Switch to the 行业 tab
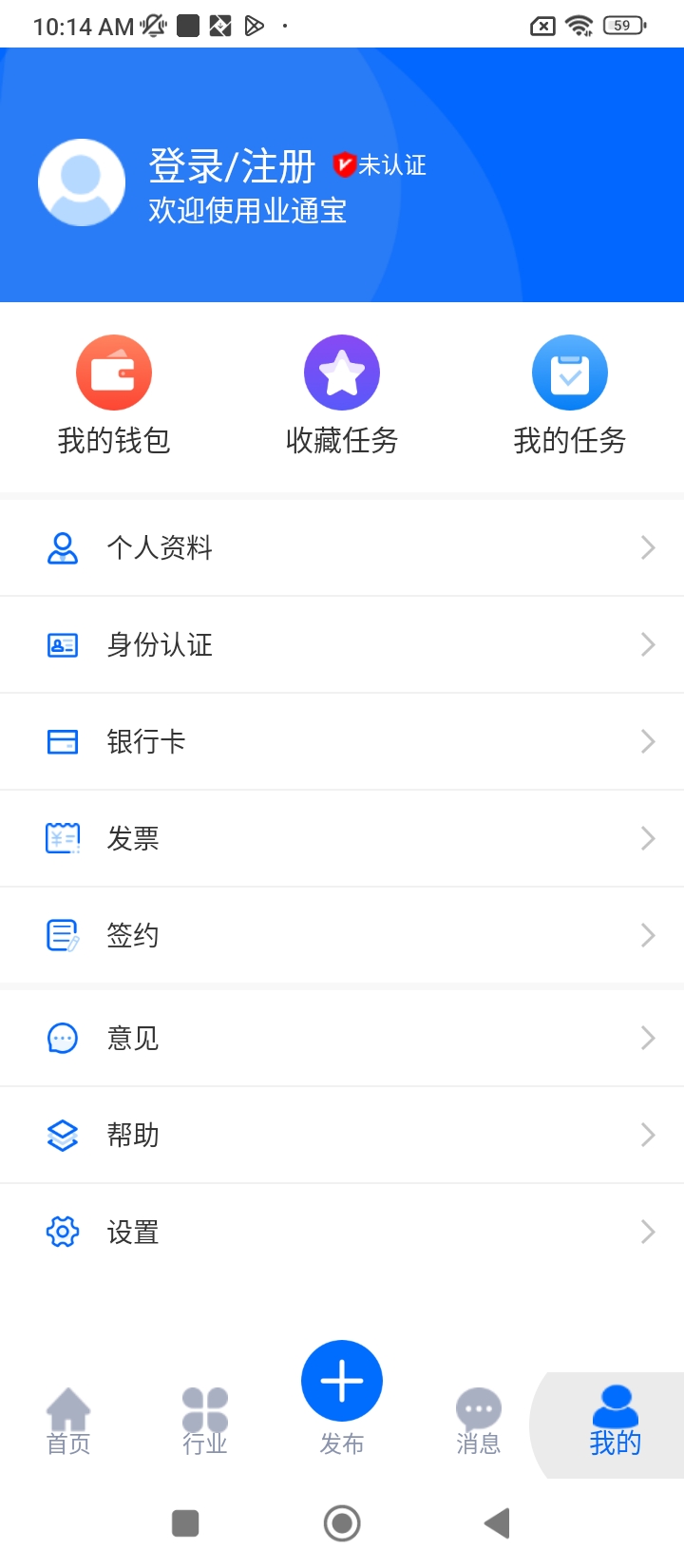The width and height of the screenshot is (684, 1568). pos(205,1422)
